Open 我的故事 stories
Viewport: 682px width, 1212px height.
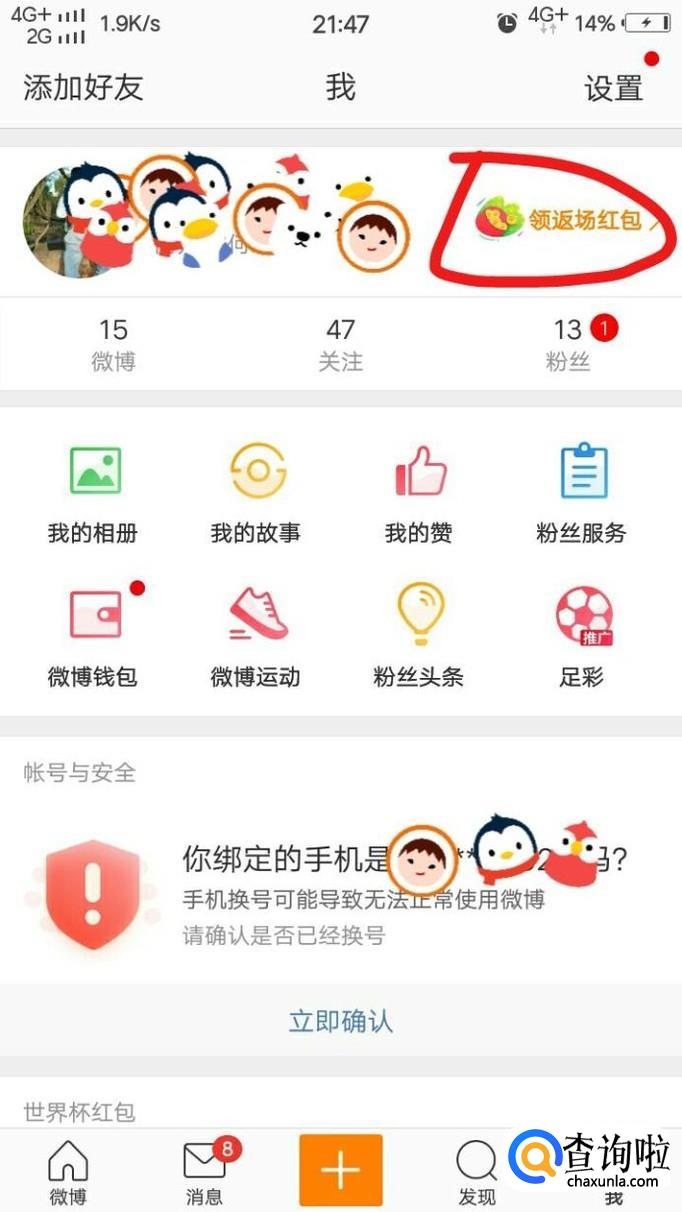256,492
